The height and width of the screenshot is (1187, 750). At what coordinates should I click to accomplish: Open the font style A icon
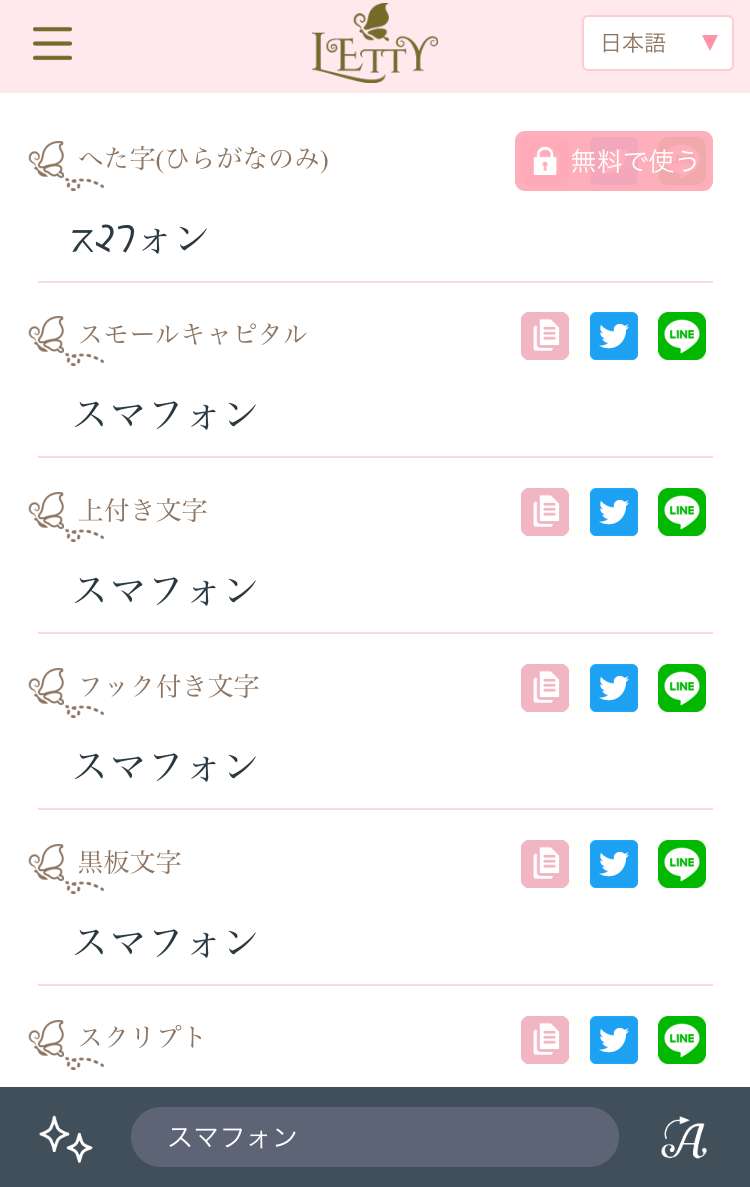click(685, 1138)
